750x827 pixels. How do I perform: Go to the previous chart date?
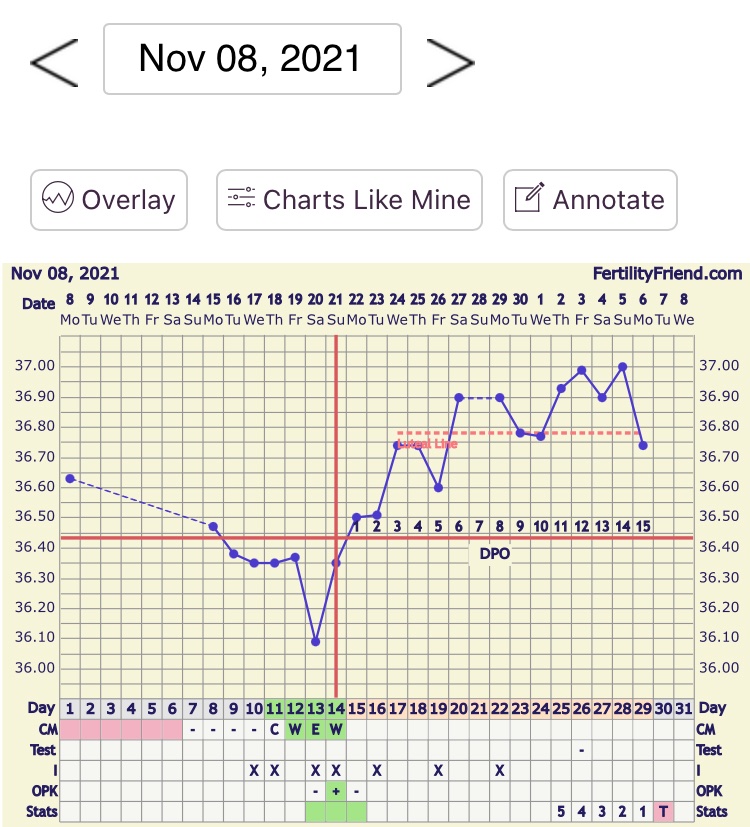click(x=54, y=61)
